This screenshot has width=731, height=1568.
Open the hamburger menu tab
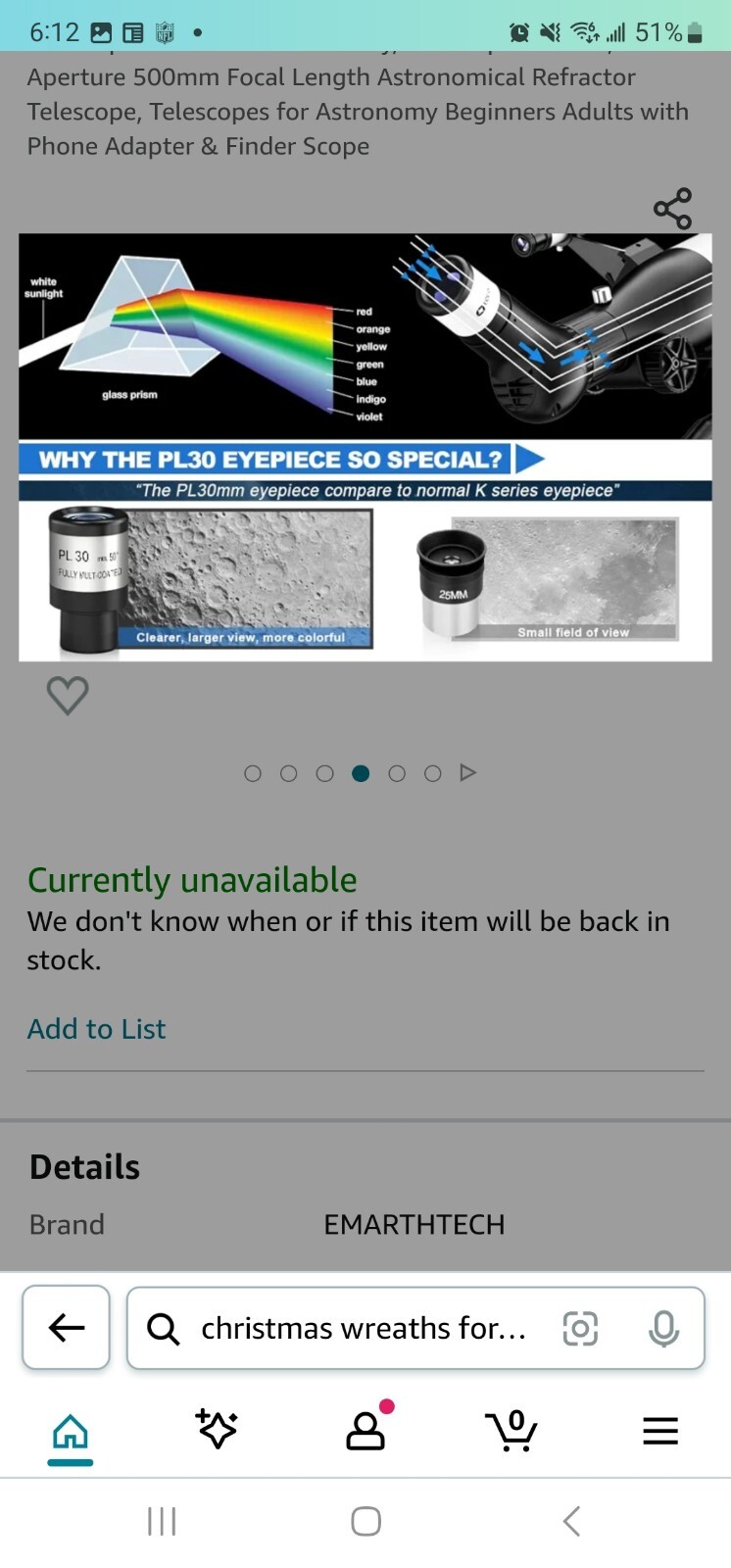click(659, 1431)
